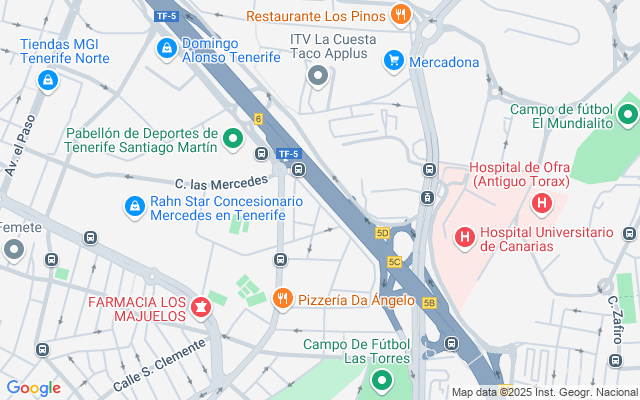Select the Campo De Fútbol Las Torres pin
The width and height of the screenshot is (640, 400).
[382, 380]
